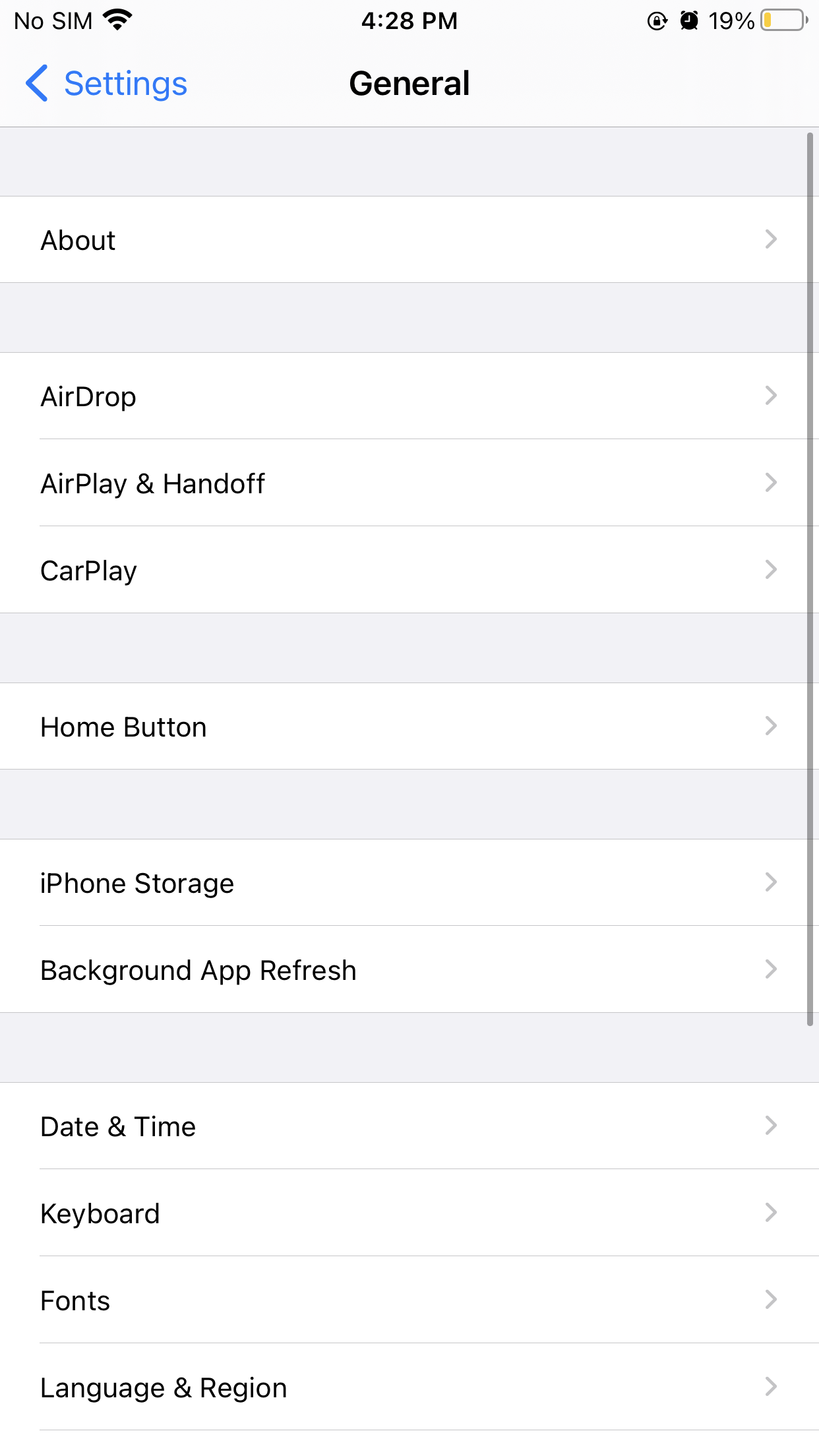View iPhone Storage
The height and width of the screenshot is (1456, 819).
(409, 883)
